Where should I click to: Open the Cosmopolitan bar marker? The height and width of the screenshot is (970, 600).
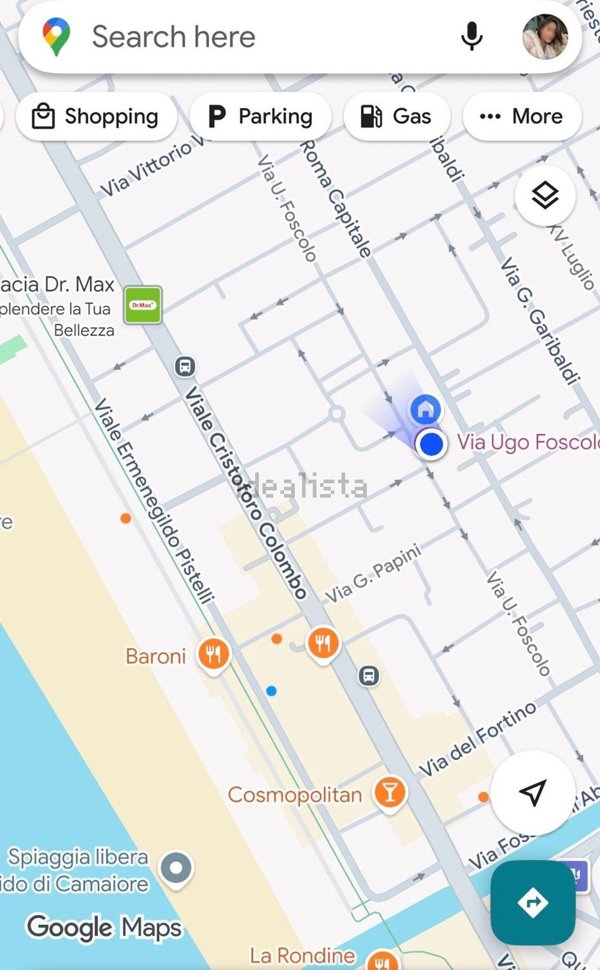point(389,794)
